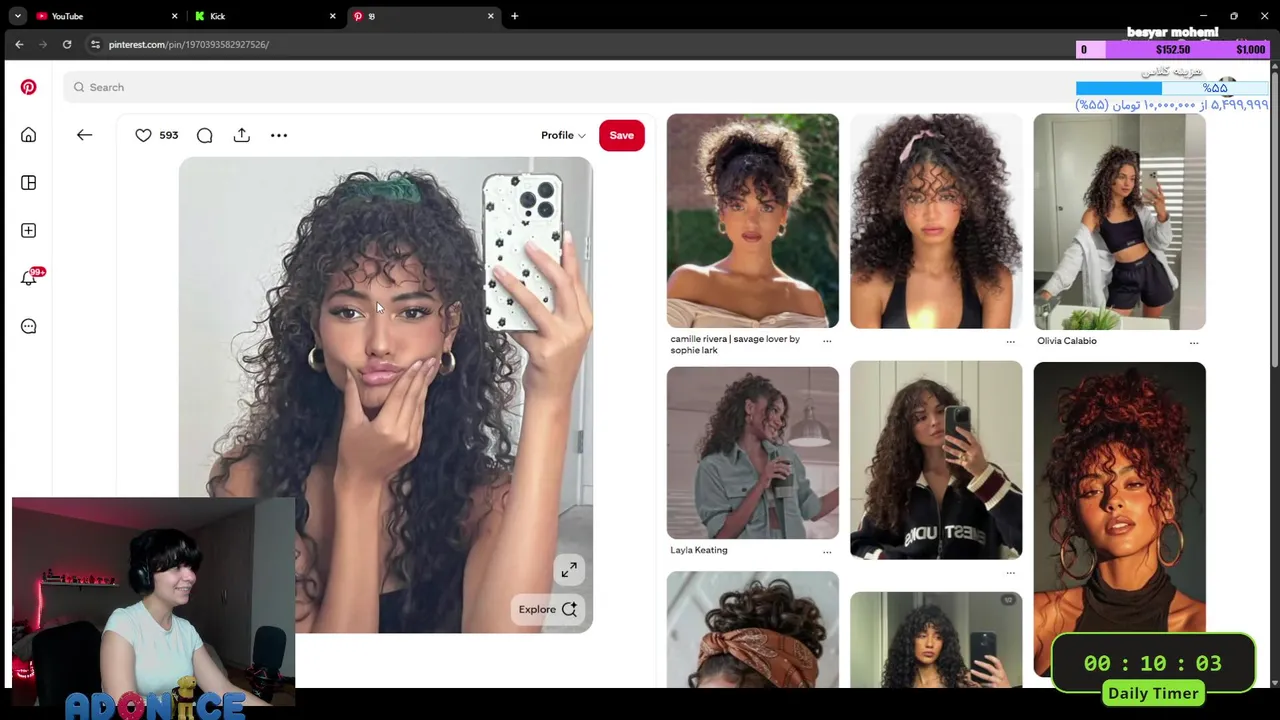Open the pin's three-dot menu
The width and height of the screenshot is (1280, 720).
click(279, 135)
